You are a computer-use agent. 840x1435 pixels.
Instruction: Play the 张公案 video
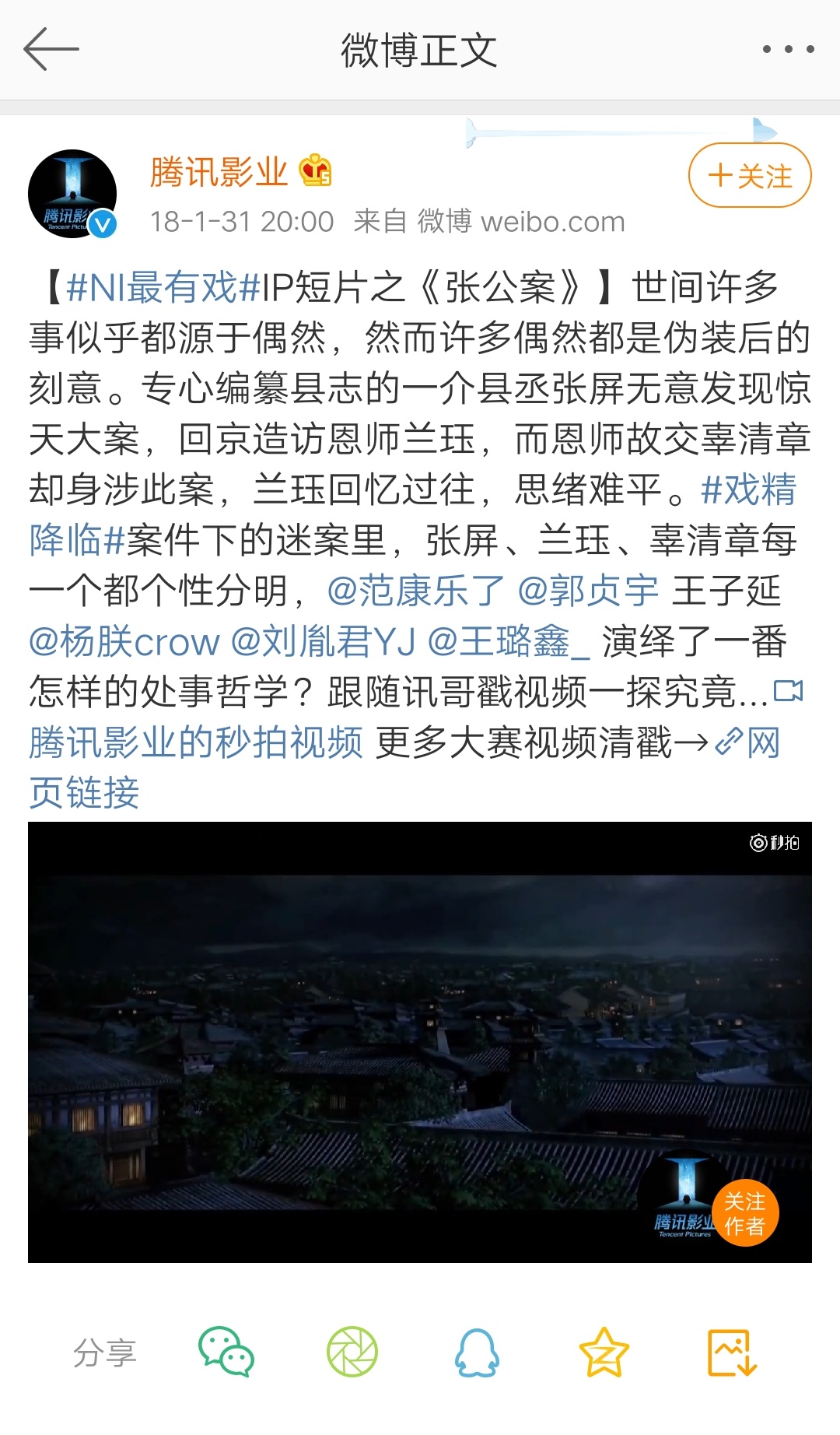[420, 1042]
